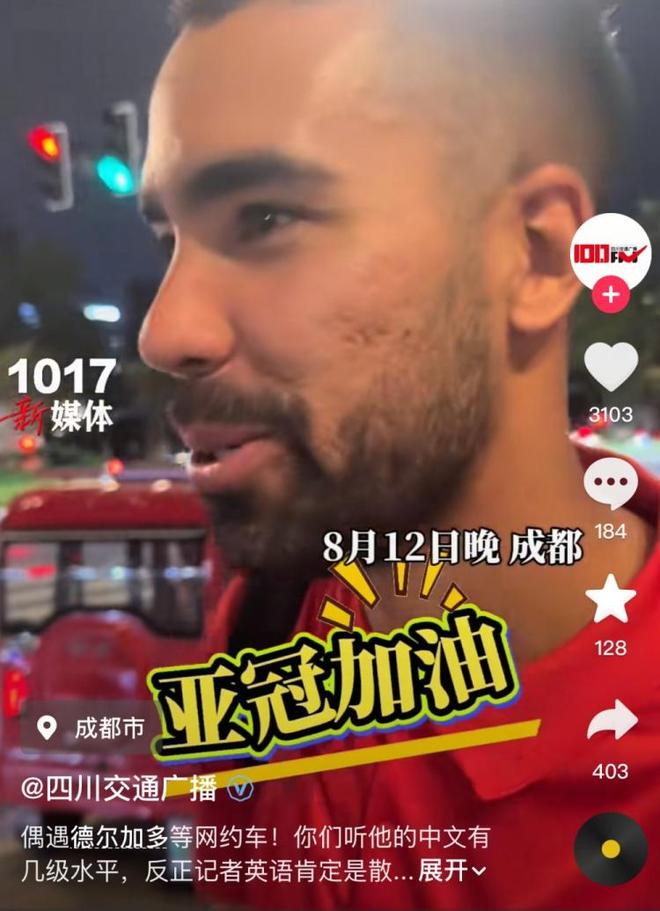This screenshot has height=911, width=660.
Task: Share the video with the arrow icon
Action: [x=611, y=720]
